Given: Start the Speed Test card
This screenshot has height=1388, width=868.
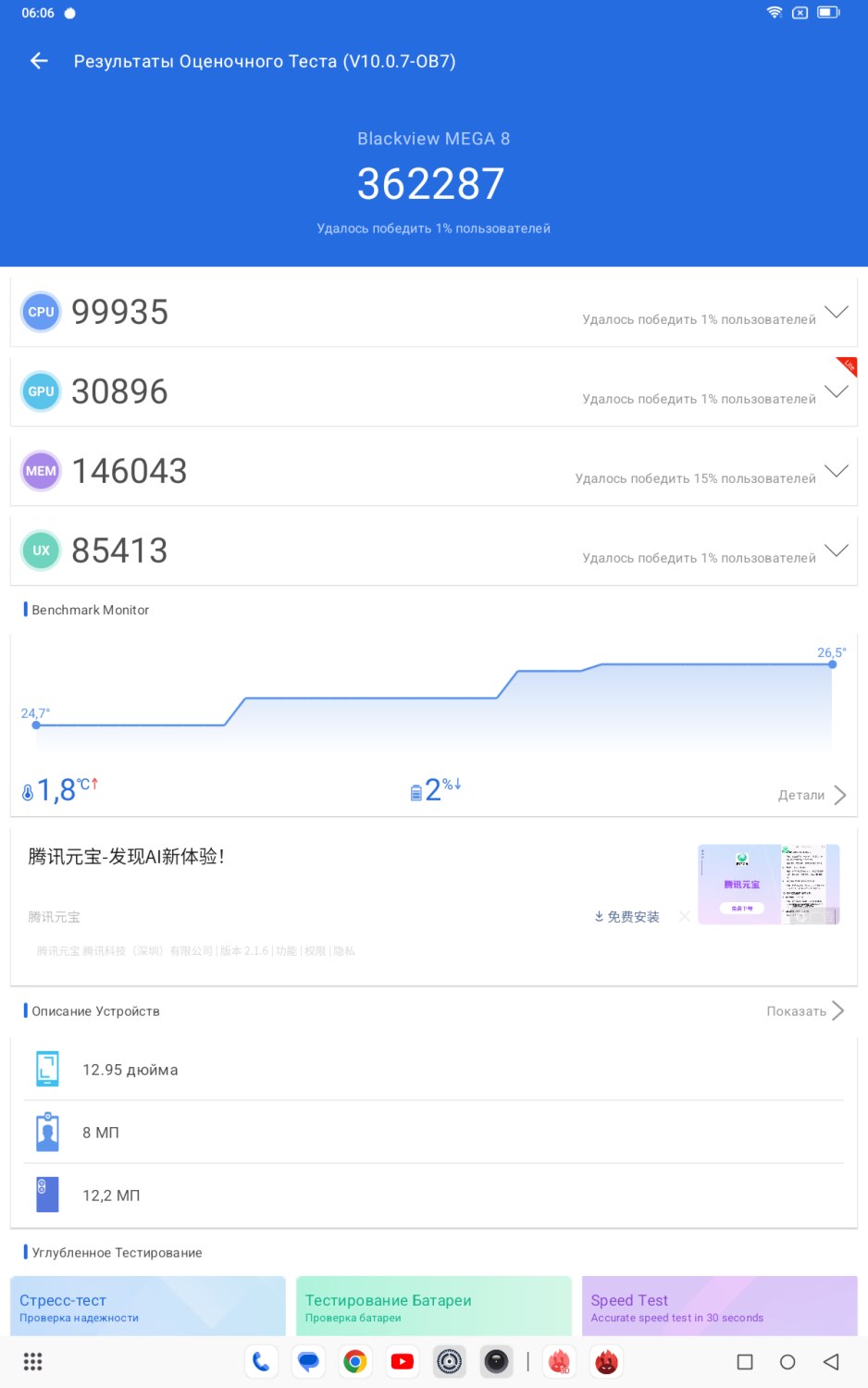Looking at the screenshot, I should pyautogui.click(x=719, y=1307).
